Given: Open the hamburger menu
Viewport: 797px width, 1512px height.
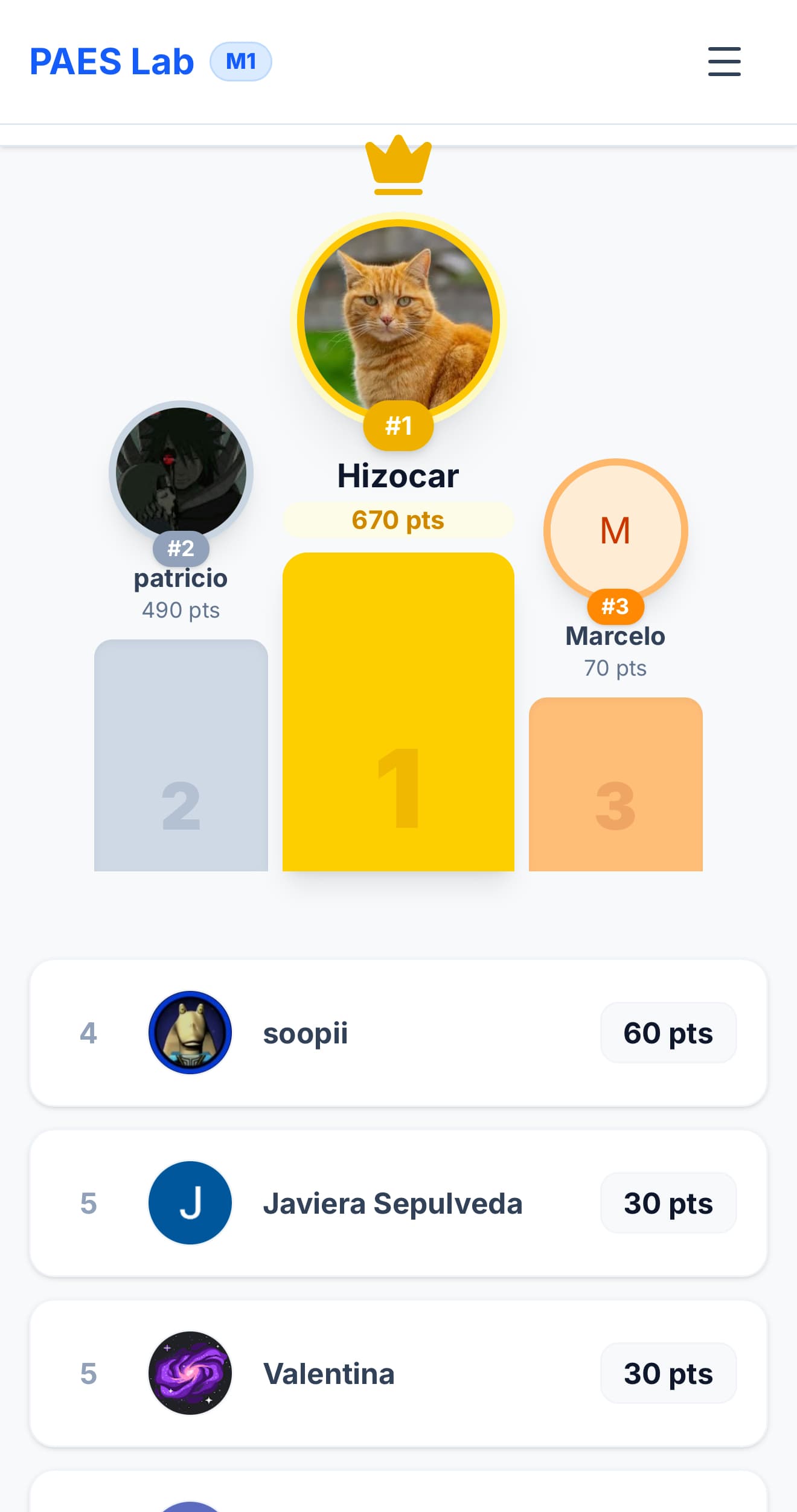Looking at the screenshot, I should [x=724, y=62].
